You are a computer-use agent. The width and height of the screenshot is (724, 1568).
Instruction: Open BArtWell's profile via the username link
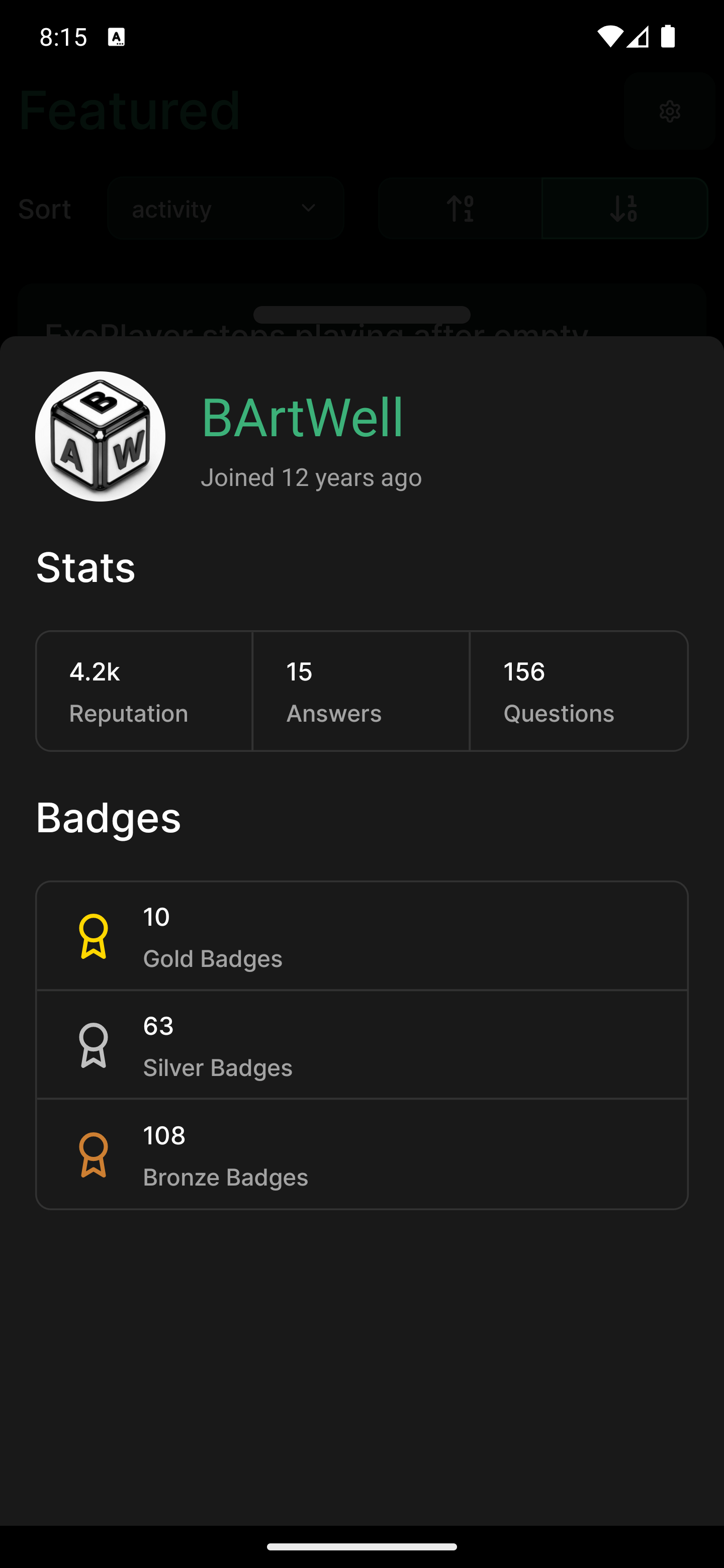[302, 418]
